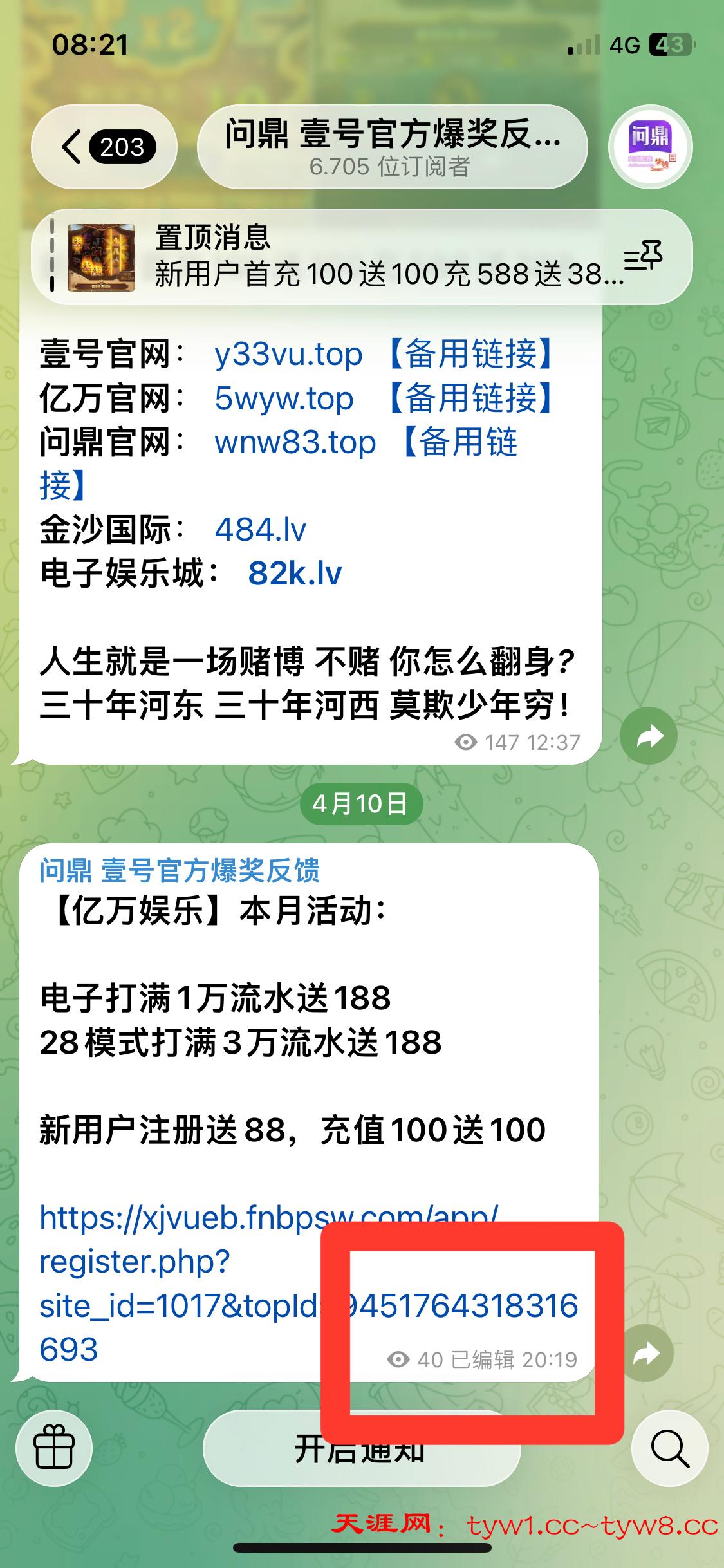The width and height of the screenshot is (724, 1568).
Task: Follow the wnw83.top link
Action: pyautogui.click(x=295, y=442)
